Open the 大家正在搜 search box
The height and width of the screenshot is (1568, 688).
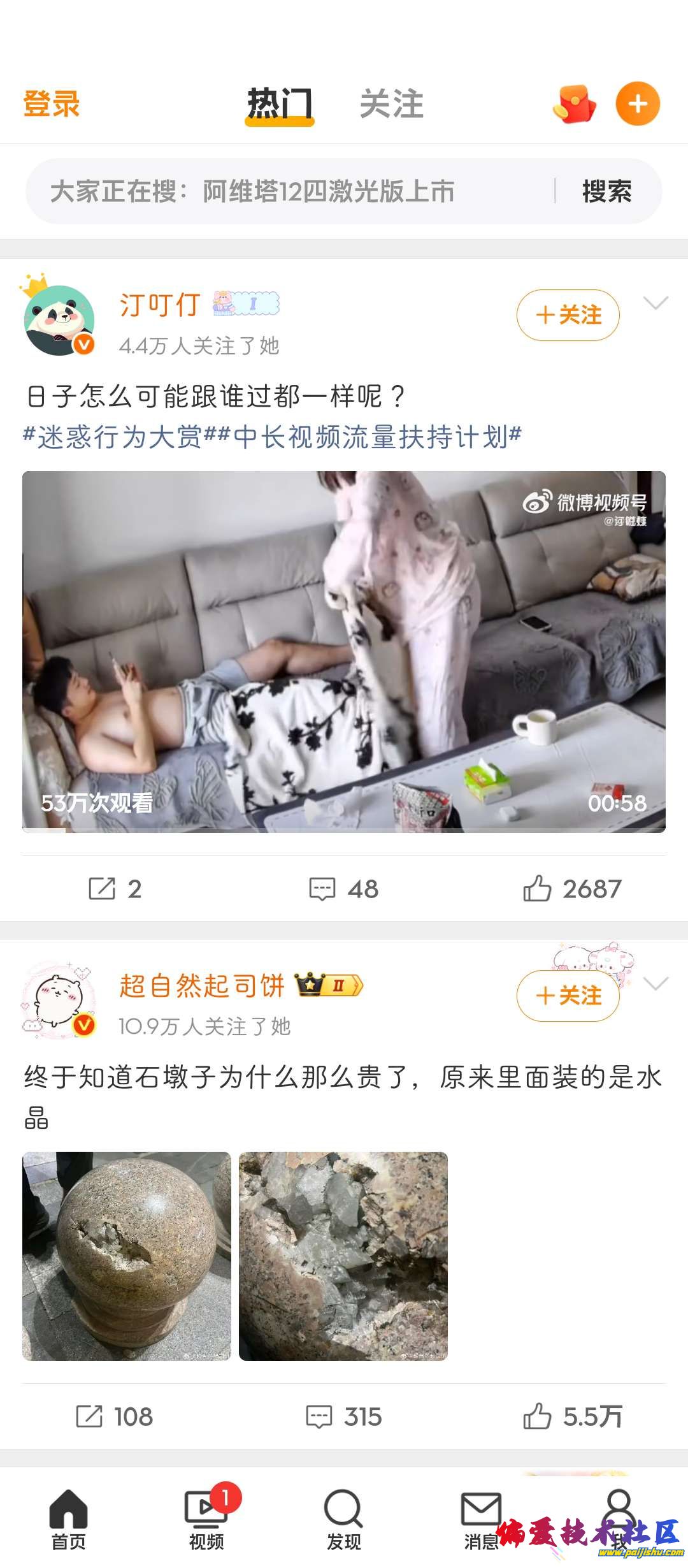(x=287, y=191)
